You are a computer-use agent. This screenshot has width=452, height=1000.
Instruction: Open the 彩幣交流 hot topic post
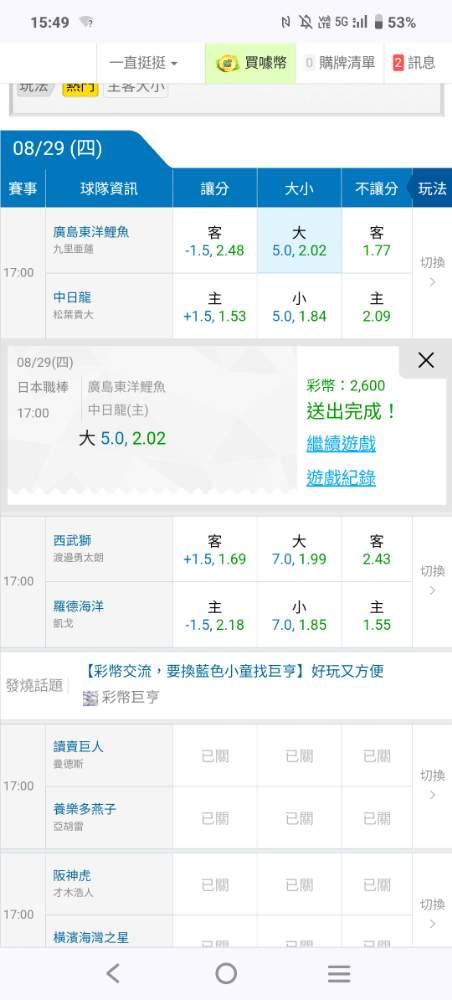click(x=233, y=671)
